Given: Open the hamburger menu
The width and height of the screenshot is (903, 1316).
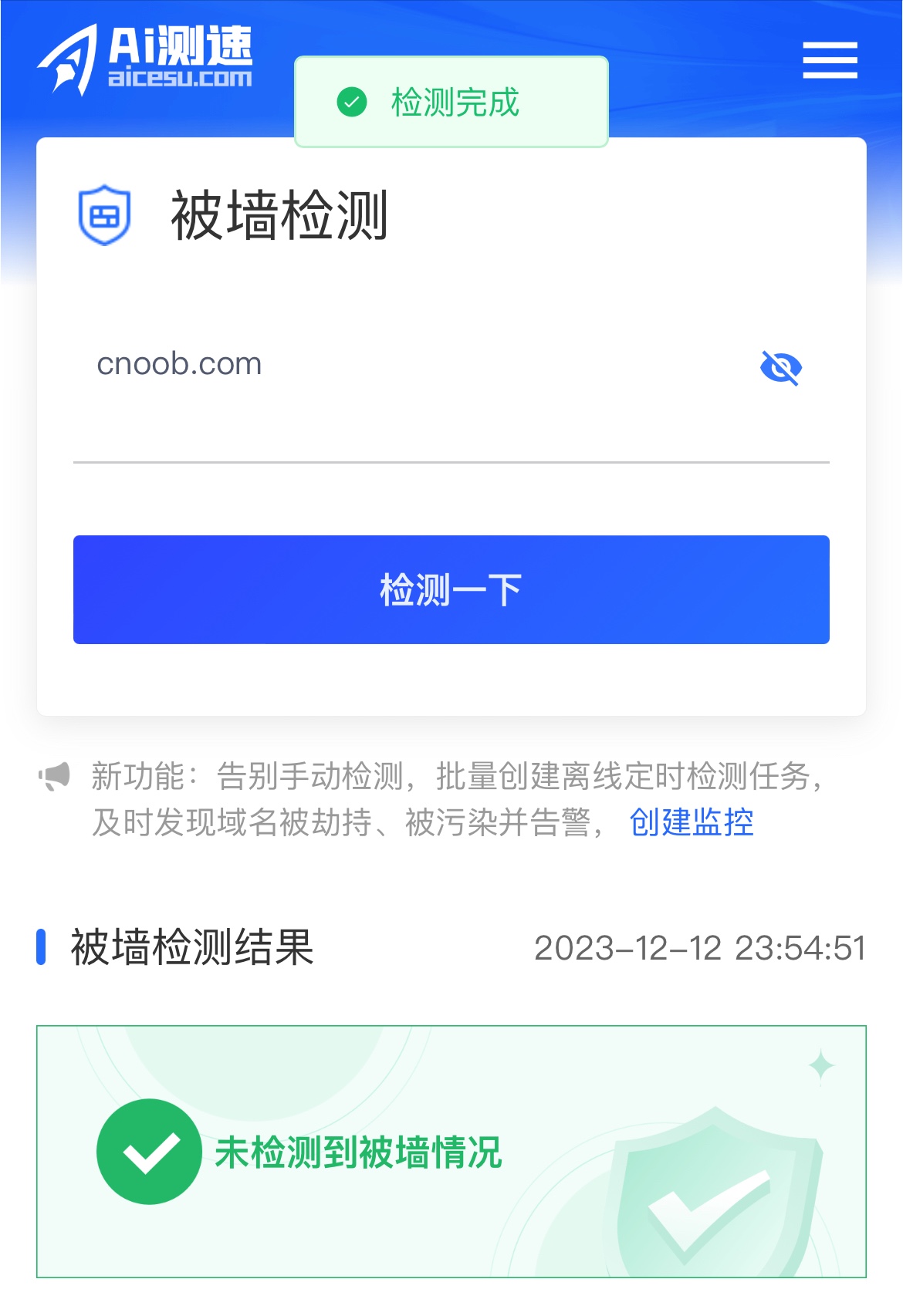Looking at the screenshot, I should click(830, 60).
